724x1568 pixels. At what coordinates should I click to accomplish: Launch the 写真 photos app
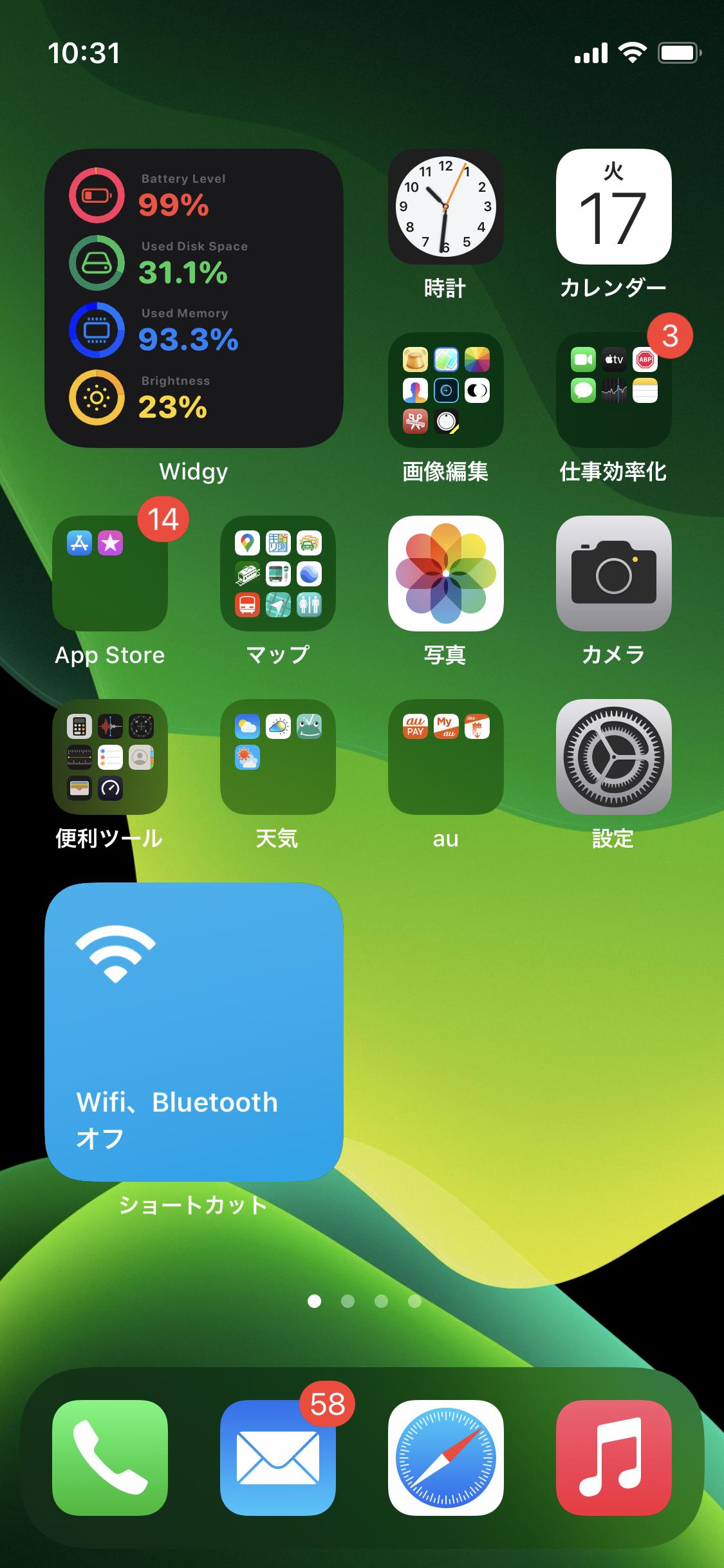445,574
